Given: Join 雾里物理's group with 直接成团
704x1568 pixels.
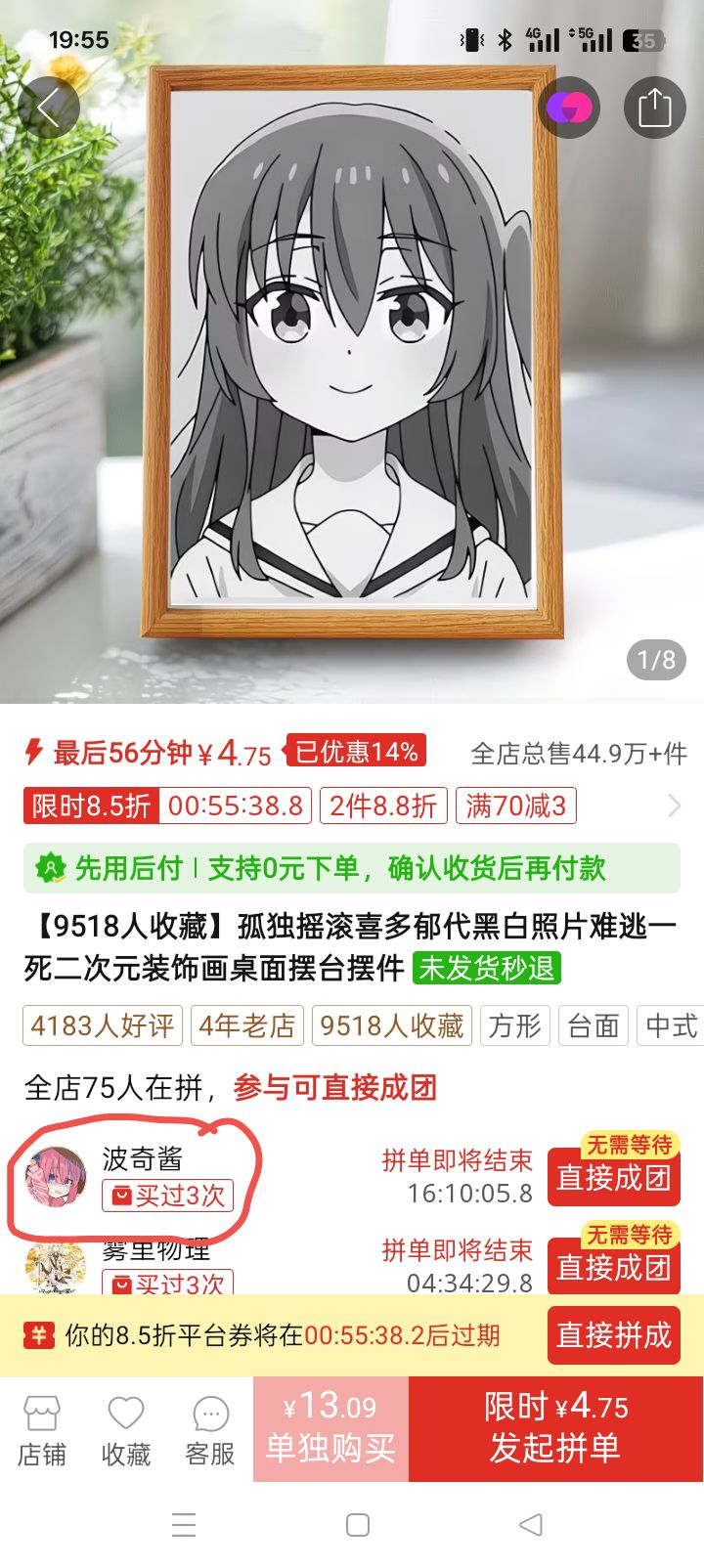Looking at the screenshot, I should pos(613,1265).
